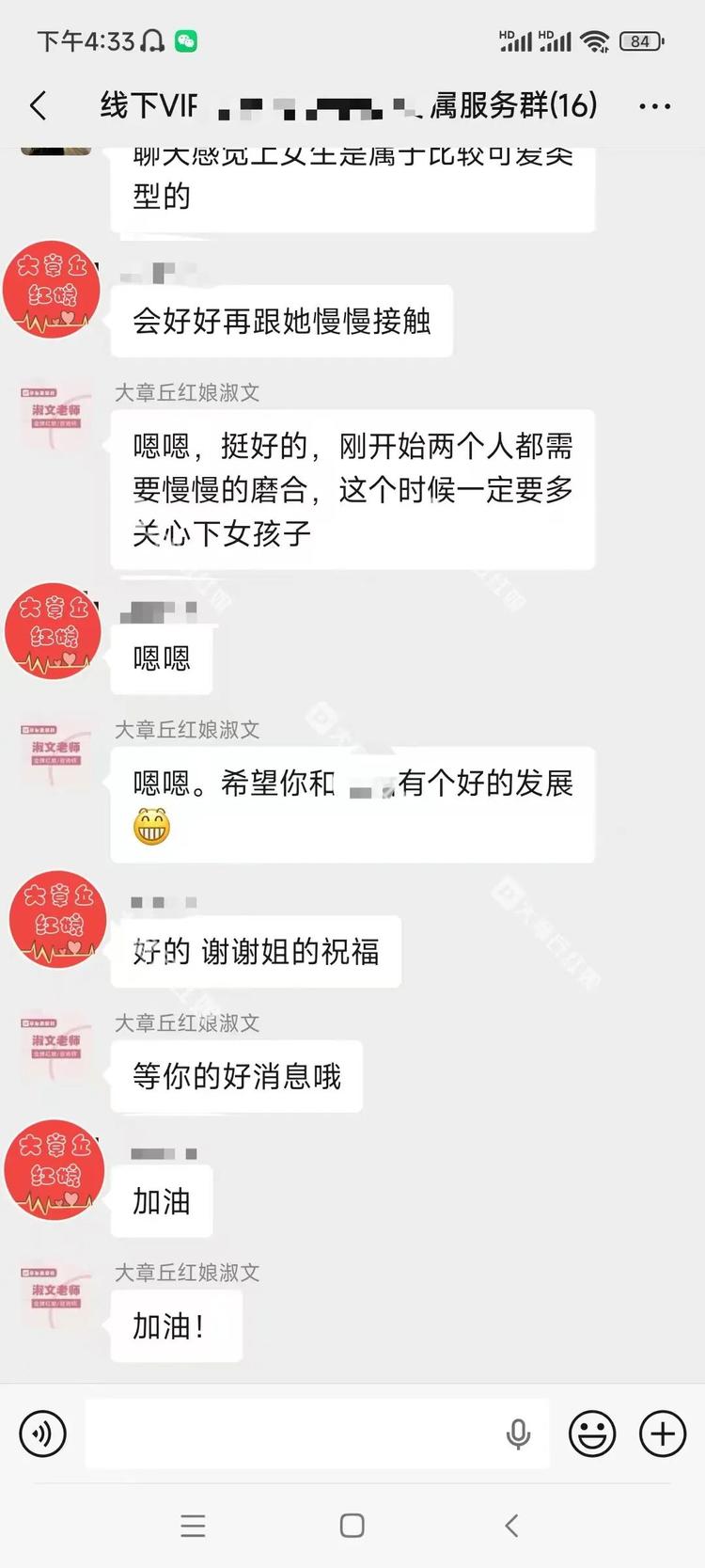This screenshot has height=1568, width=705.
Task: Open the avatar beside 会好好再跟她慢慢接触
Action: click(54, 289)
